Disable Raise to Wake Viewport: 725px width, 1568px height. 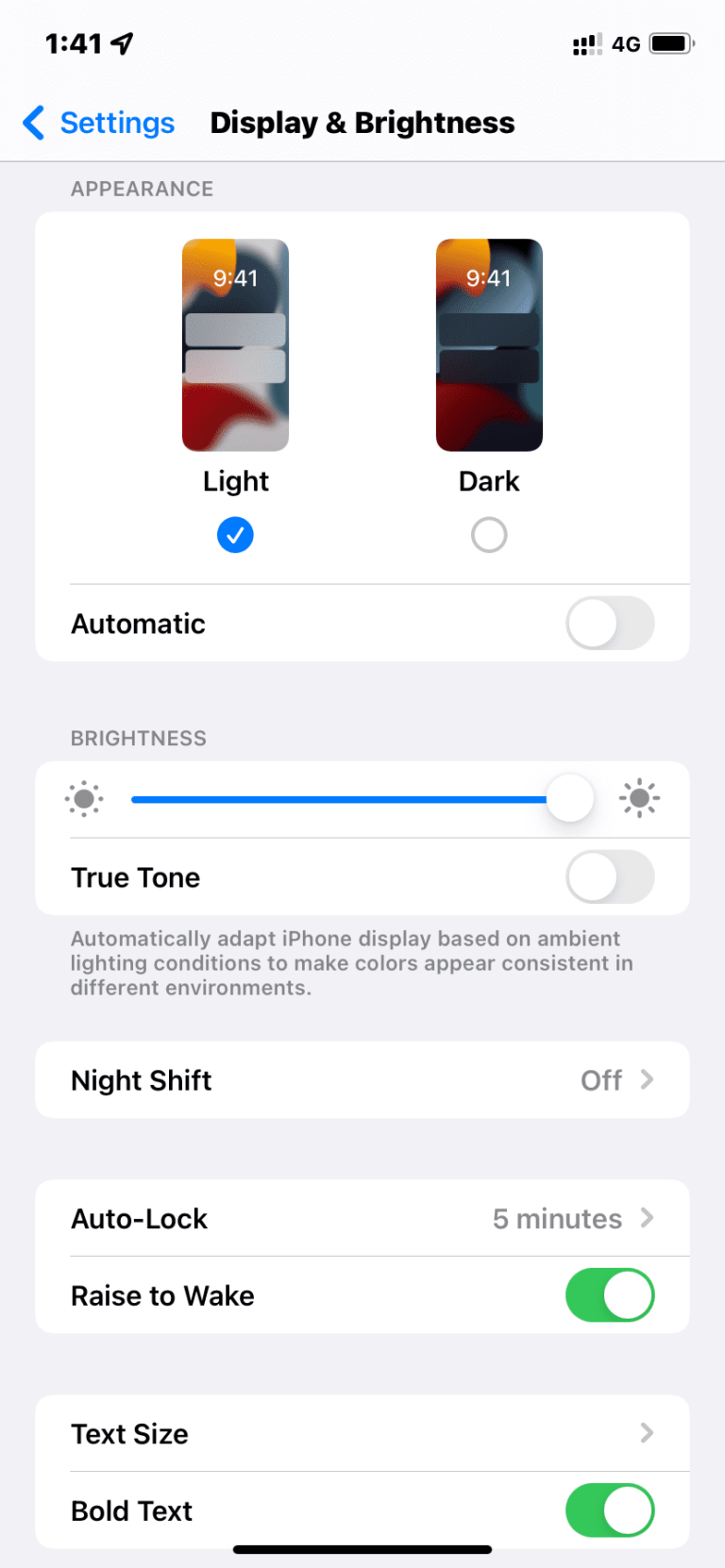coord(609,1295)
